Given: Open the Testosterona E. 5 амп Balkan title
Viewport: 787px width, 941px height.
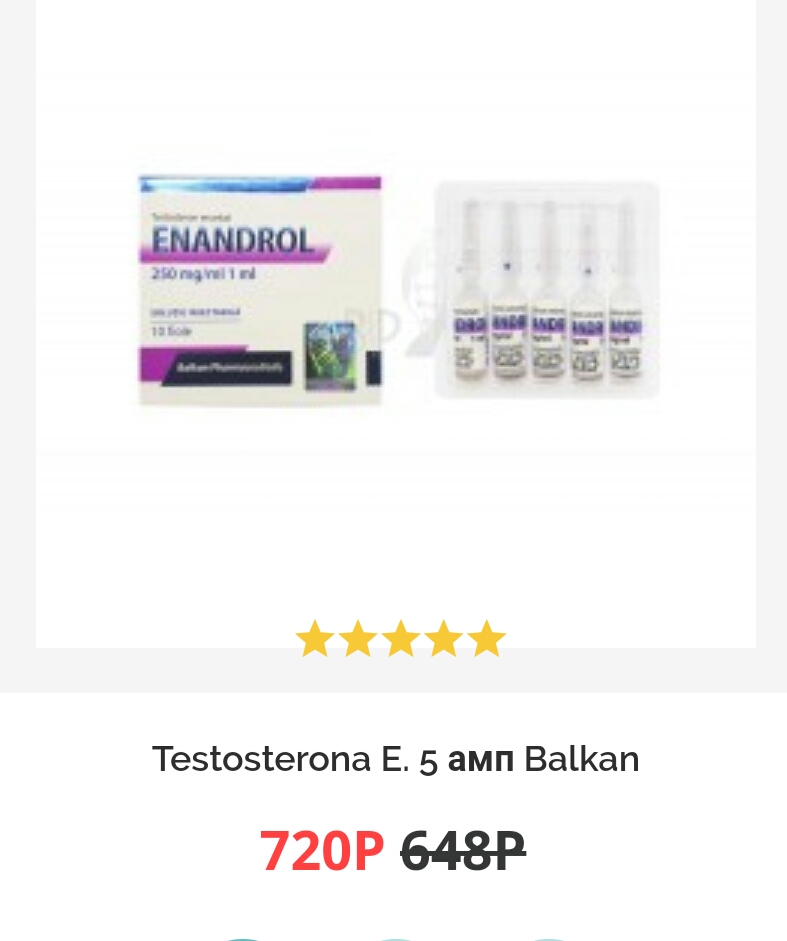Looking at the screenshot, I should coord(396,760).
